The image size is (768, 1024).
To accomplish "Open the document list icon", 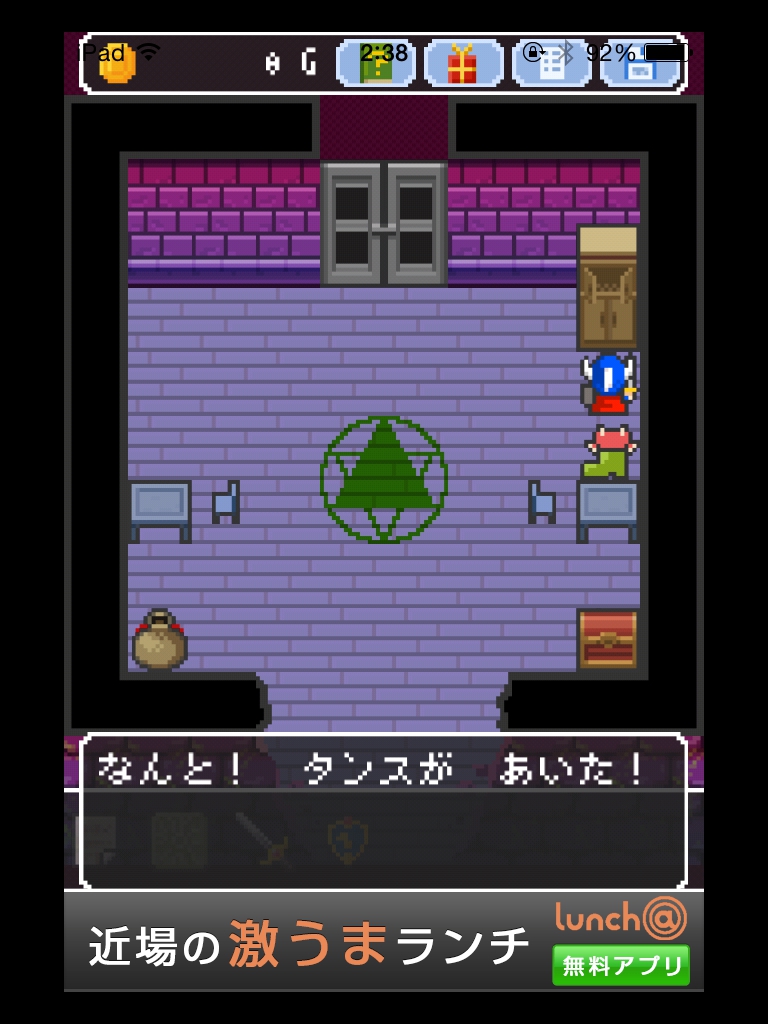I will point(551,64).
